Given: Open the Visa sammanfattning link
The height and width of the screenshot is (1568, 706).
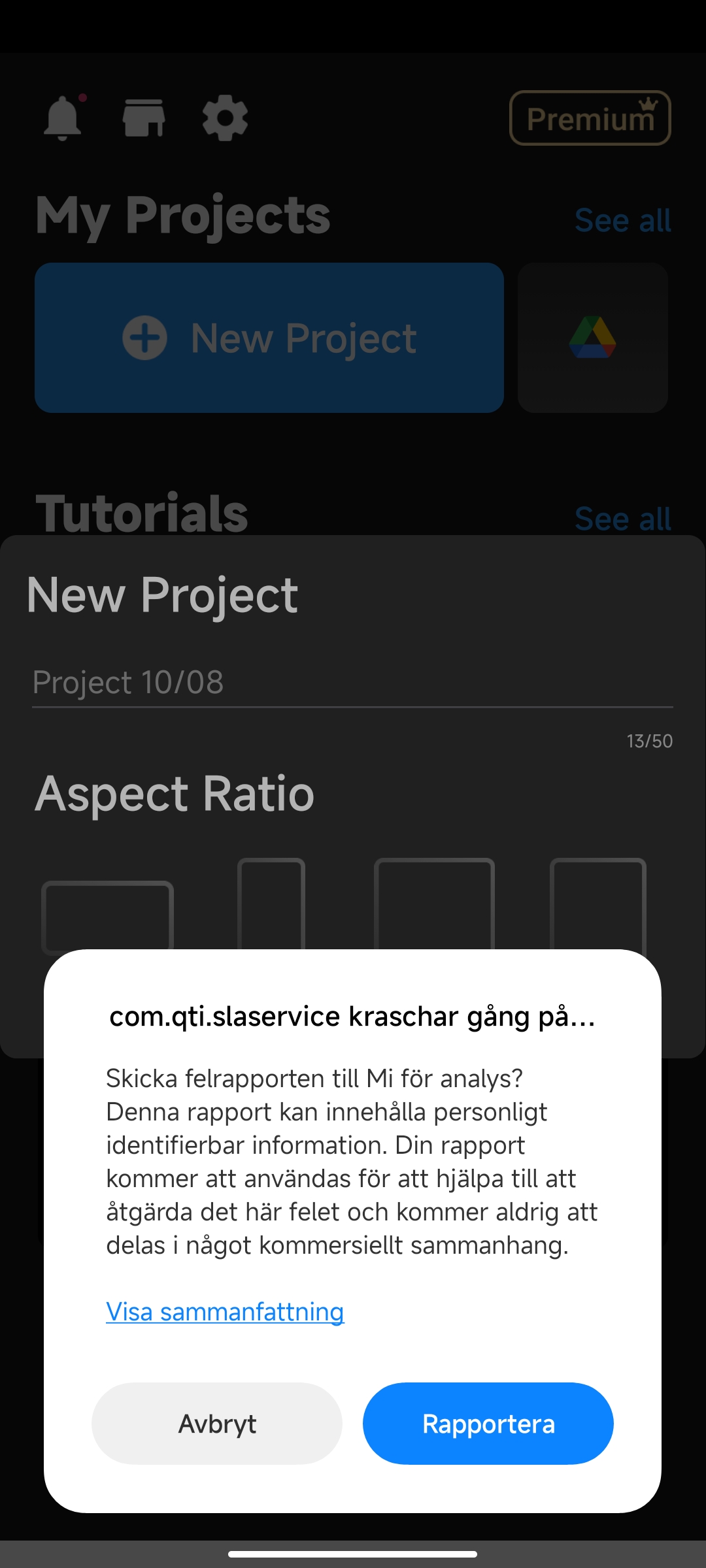Looking at the screenshot, I should pyautogui.click(x=225, y=1311).
